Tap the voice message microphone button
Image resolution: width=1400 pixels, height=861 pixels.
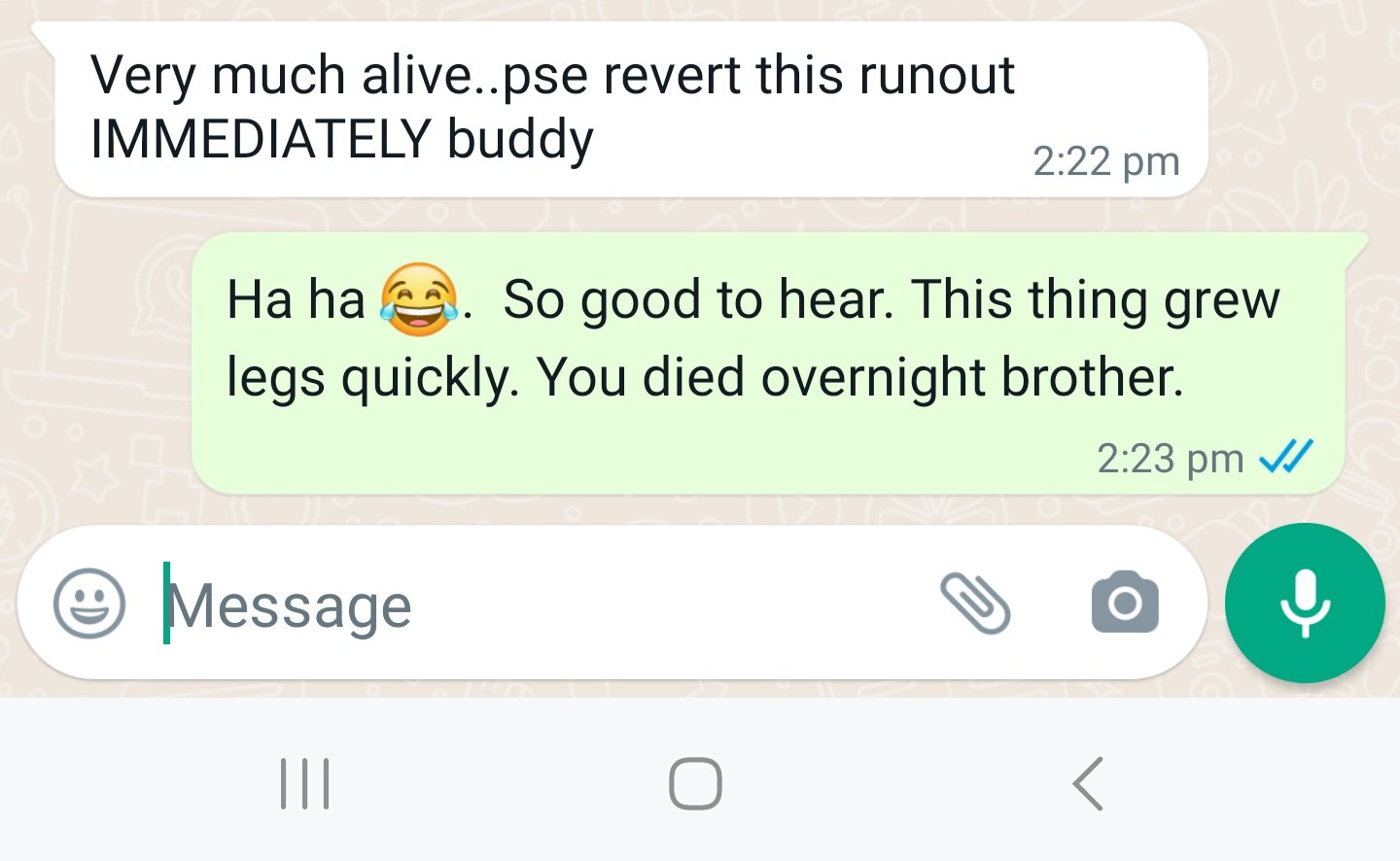click(x=1304, y=603)
